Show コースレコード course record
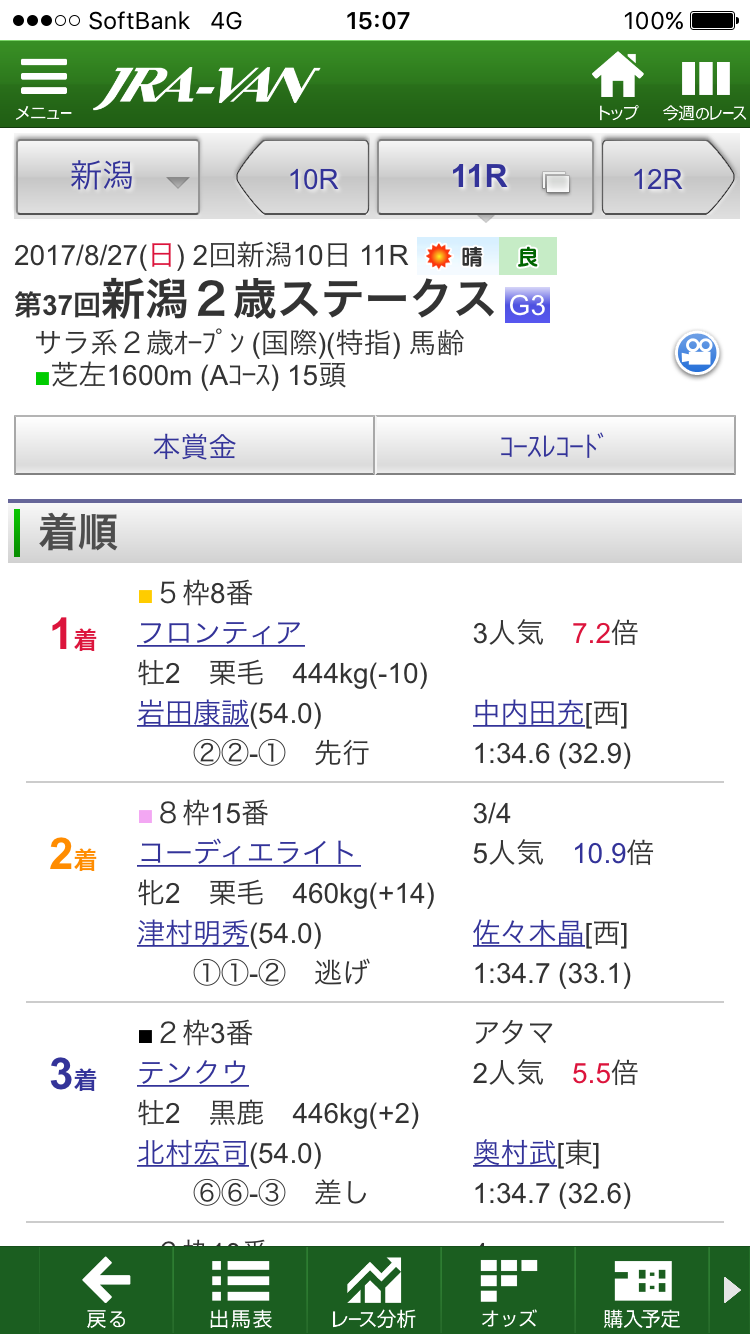Image resolution: width=750 pixels, height=1334 pixels. pyautogui.click(x=555, y=446)
